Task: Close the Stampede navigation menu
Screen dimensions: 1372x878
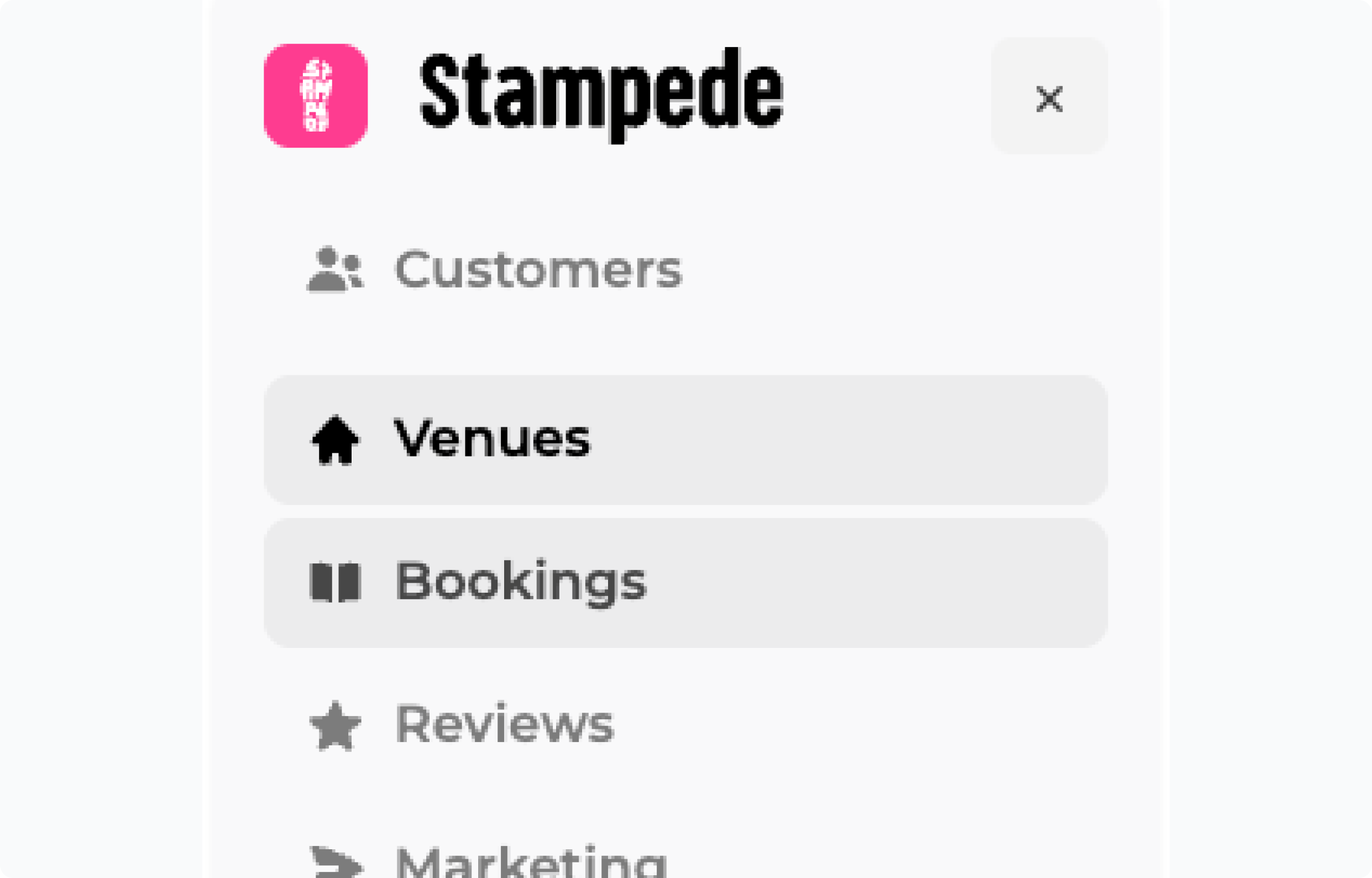Action: pos(1049,97)
